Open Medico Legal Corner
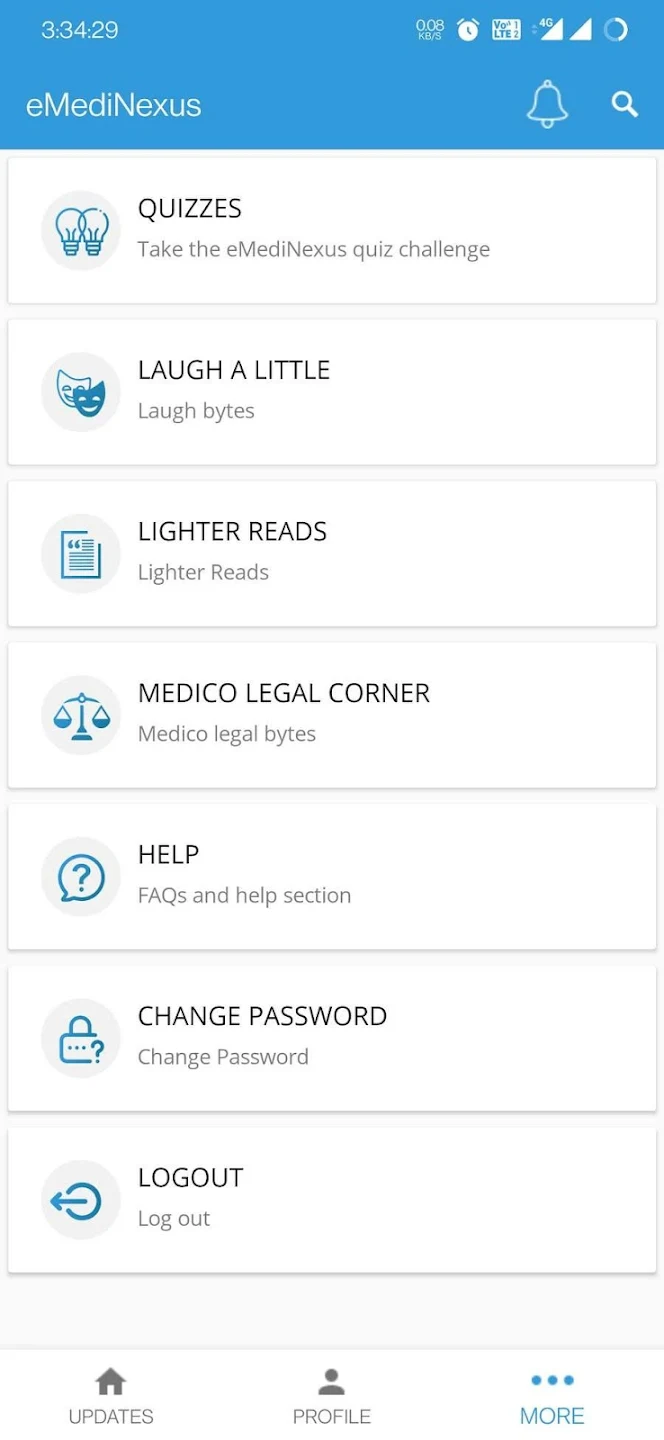The image size is (664, 1440). tap(332, 715)
